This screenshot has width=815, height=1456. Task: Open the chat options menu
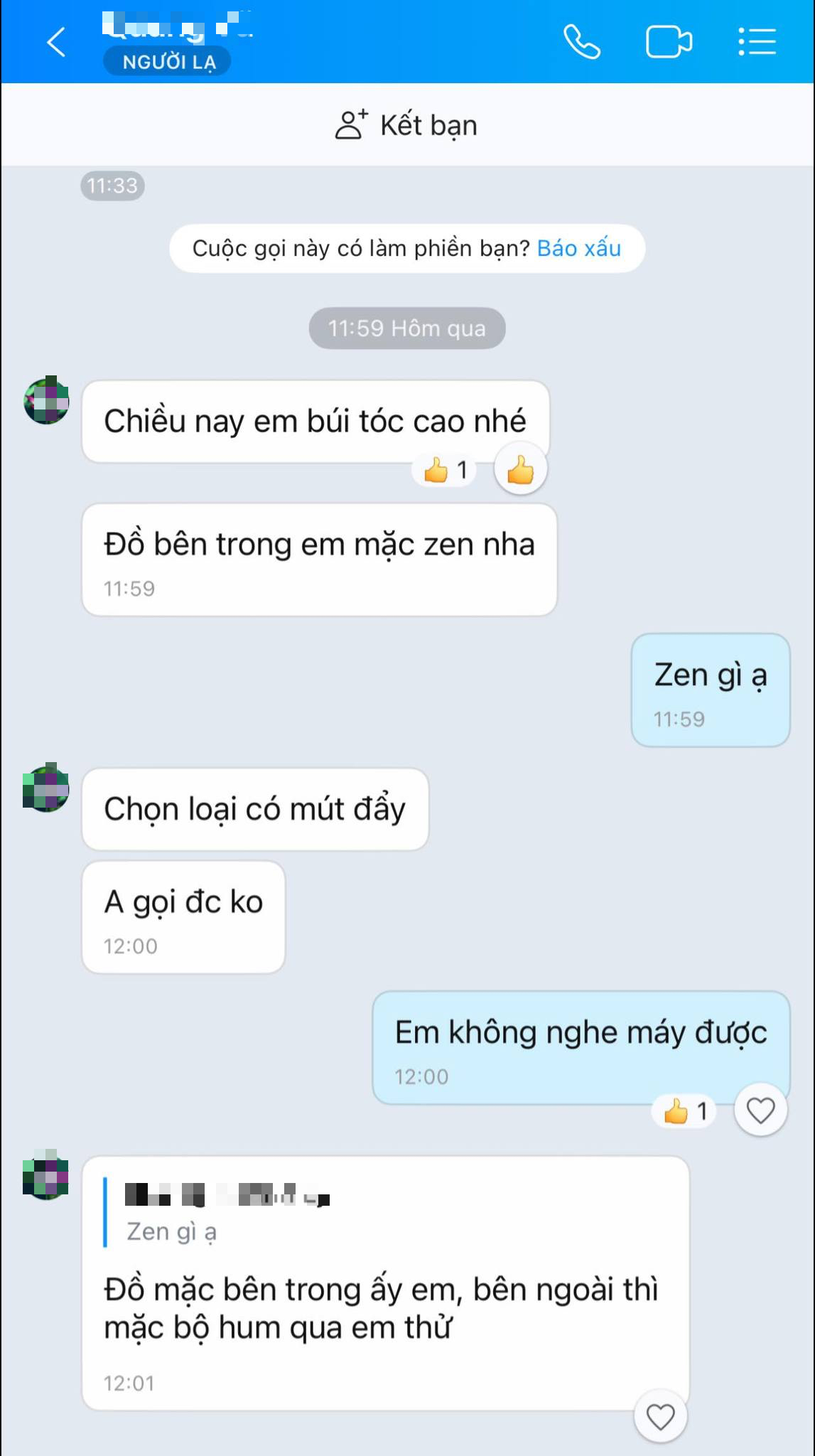click(x=756, y=42)
